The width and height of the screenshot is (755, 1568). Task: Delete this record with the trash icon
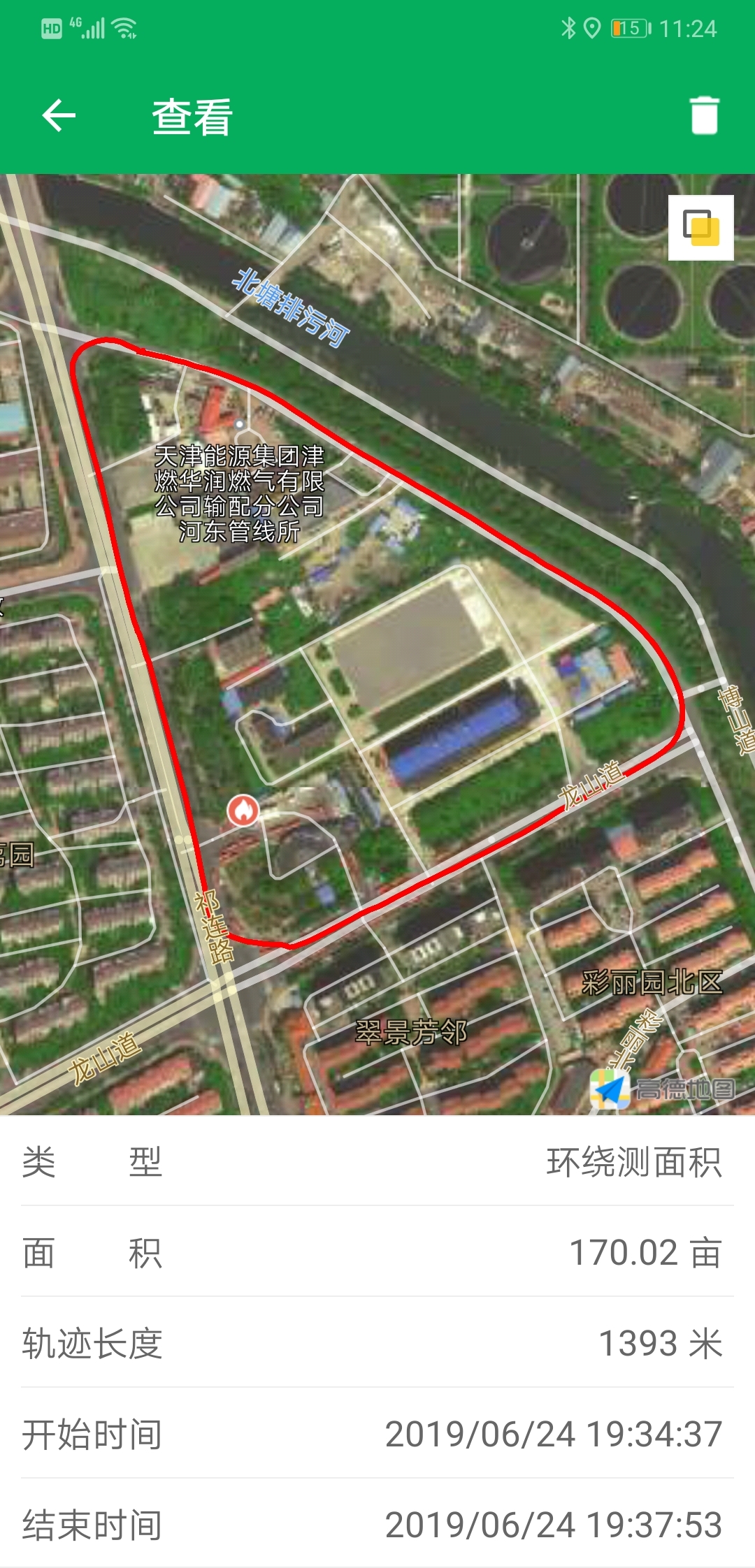point(704,115)
